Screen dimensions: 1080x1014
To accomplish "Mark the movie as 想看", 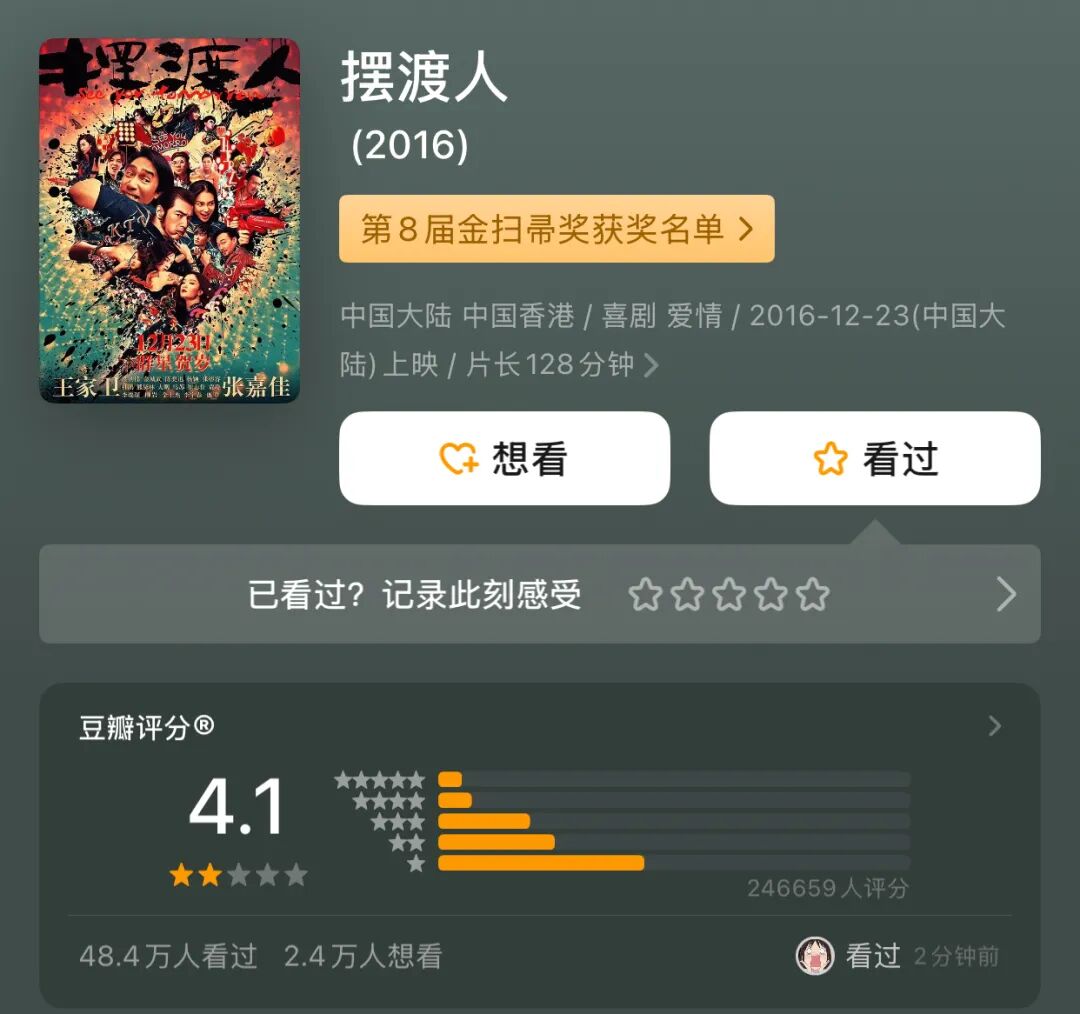I will point(504,459).
